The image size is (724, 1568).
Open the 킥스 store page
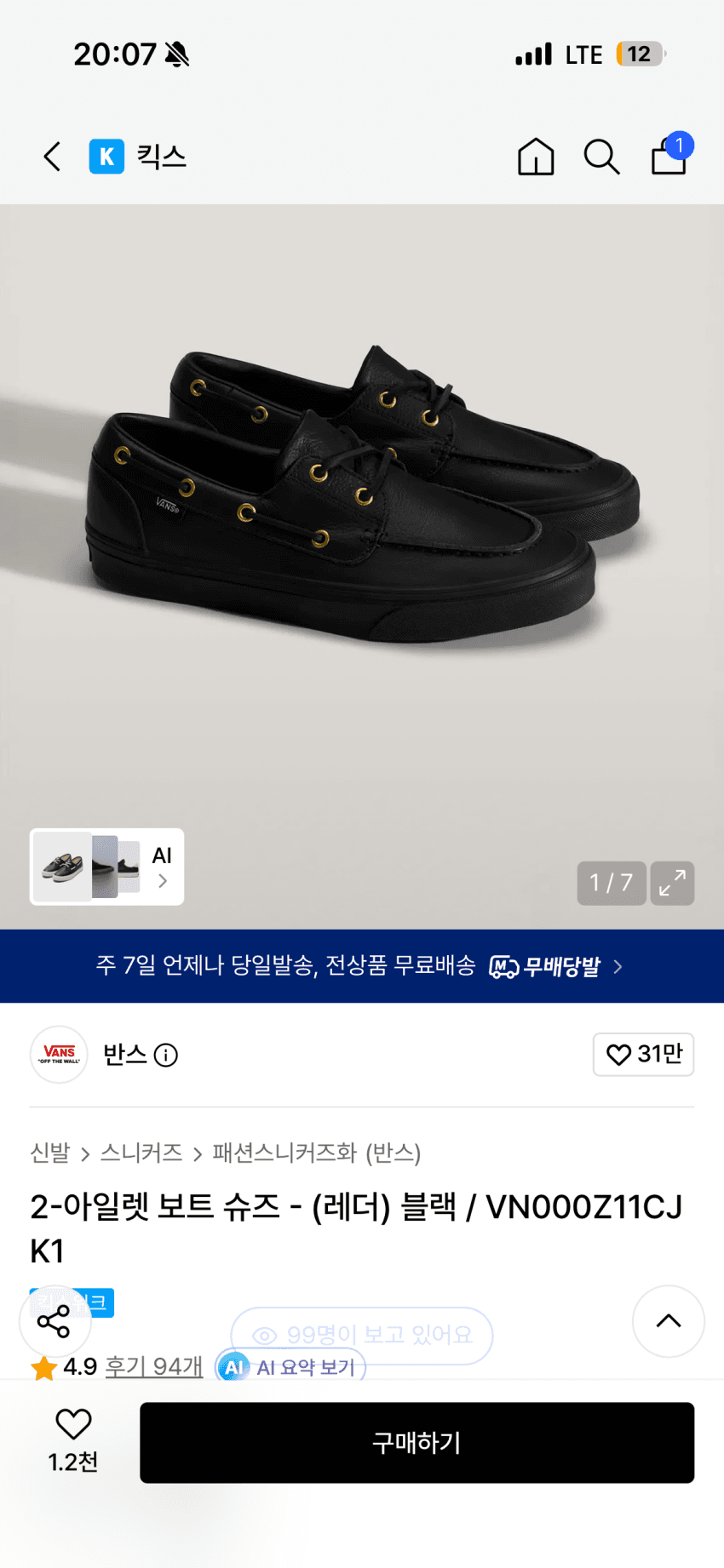coord(138,157)
